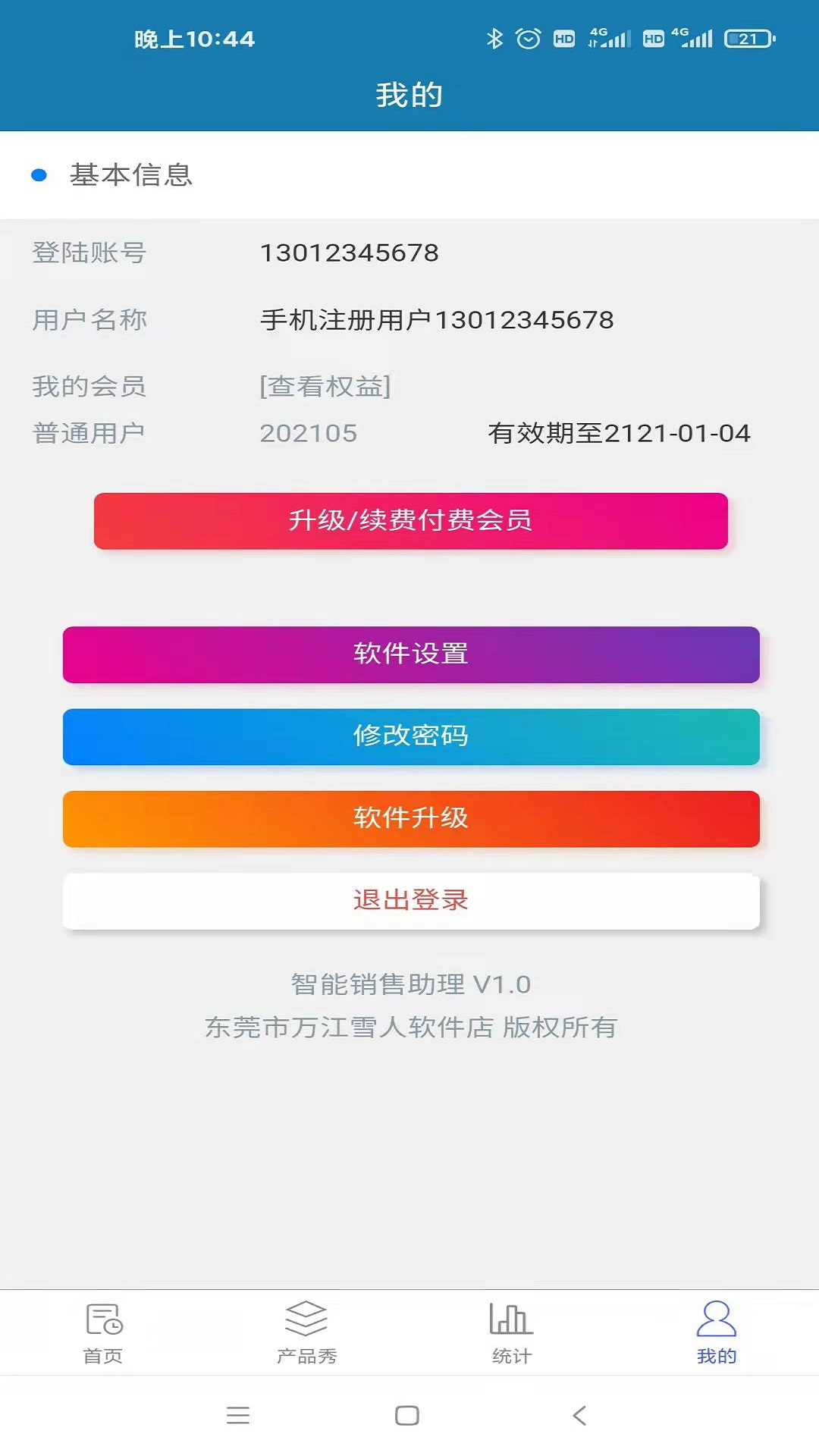Check for 软件升级 update
Viewport: 819px width, 1456px height.
click(x=410, y=819)
